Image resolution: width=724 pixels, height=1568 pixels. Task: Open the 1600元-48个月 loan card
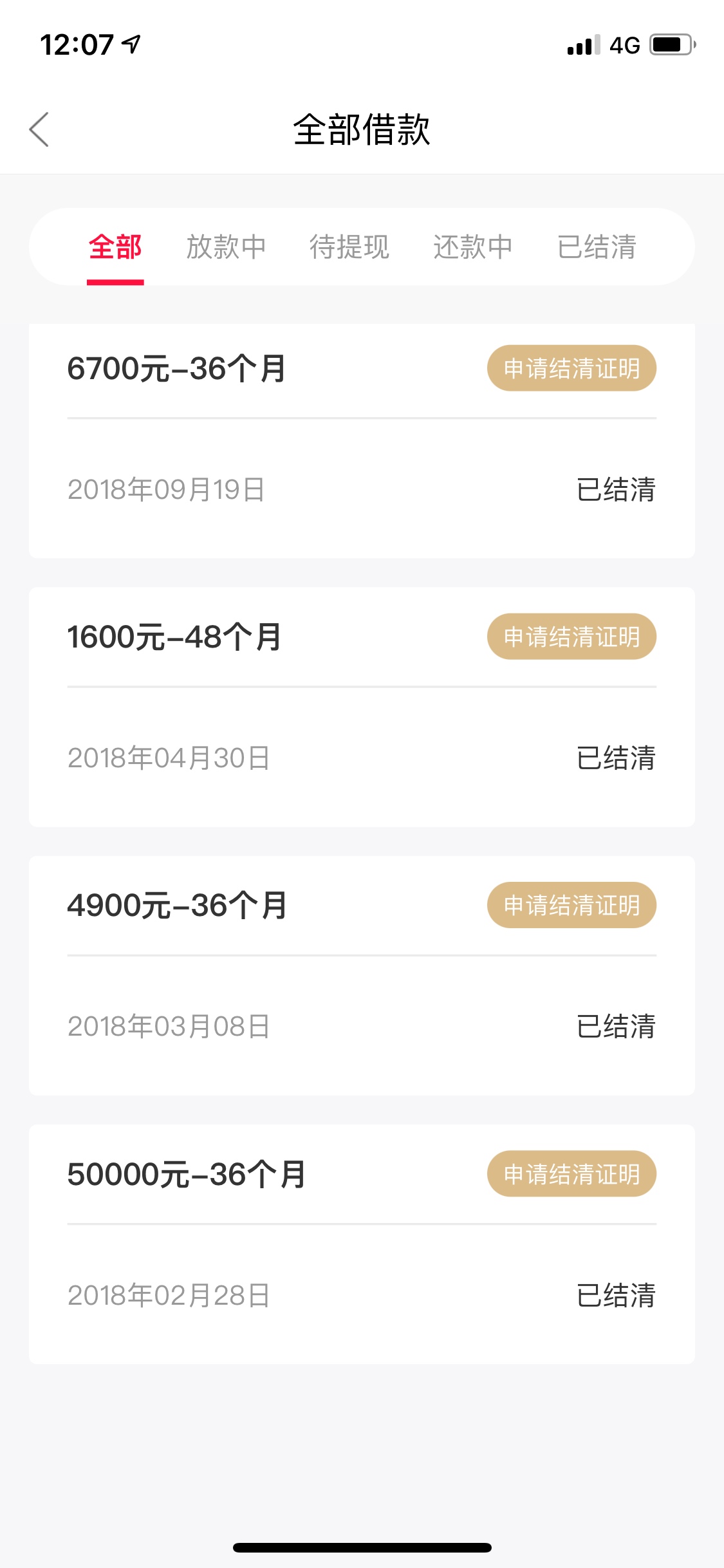[x=362, y=707]
